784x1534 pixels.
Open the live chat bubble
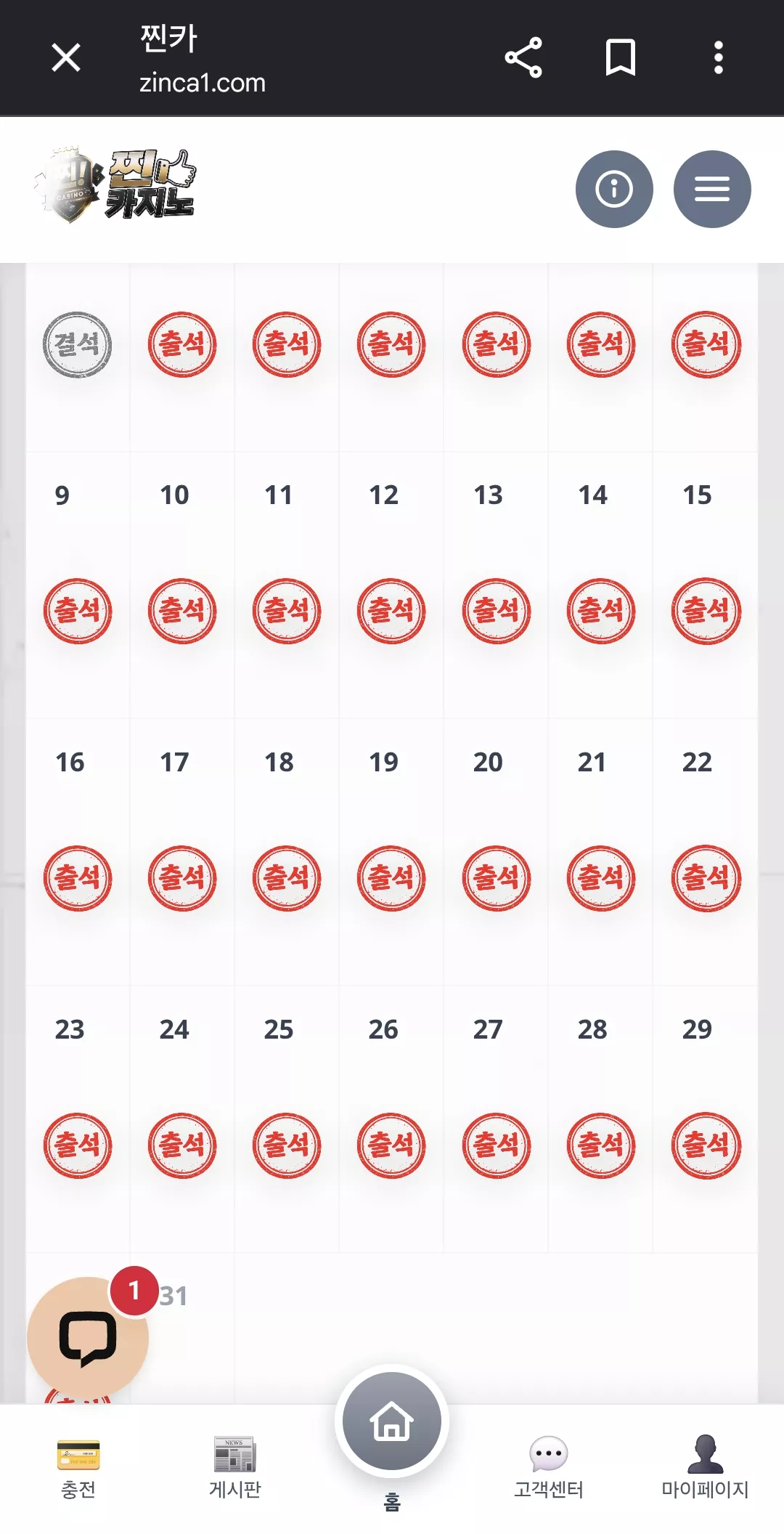tap(88, 1338)
